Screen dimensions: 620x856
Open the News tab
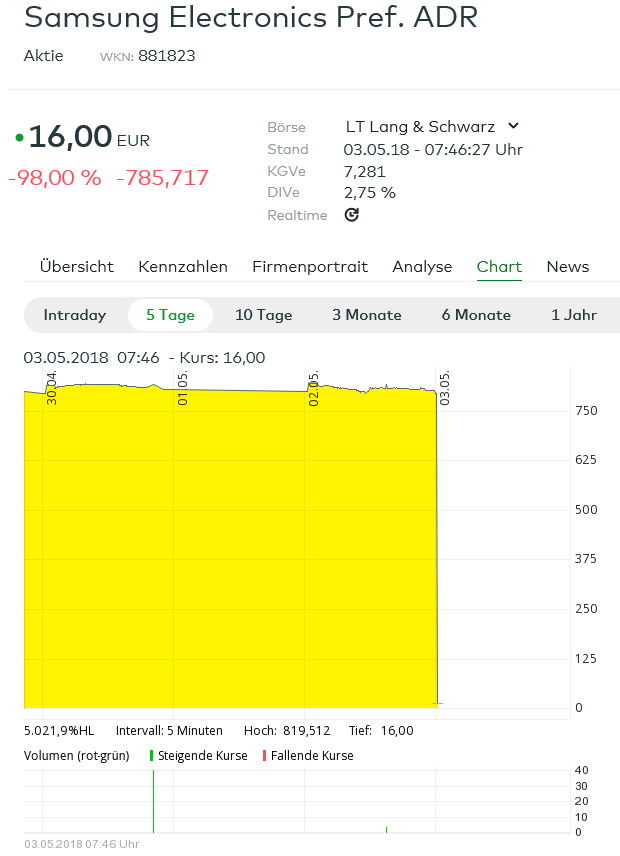click(567, 267)
